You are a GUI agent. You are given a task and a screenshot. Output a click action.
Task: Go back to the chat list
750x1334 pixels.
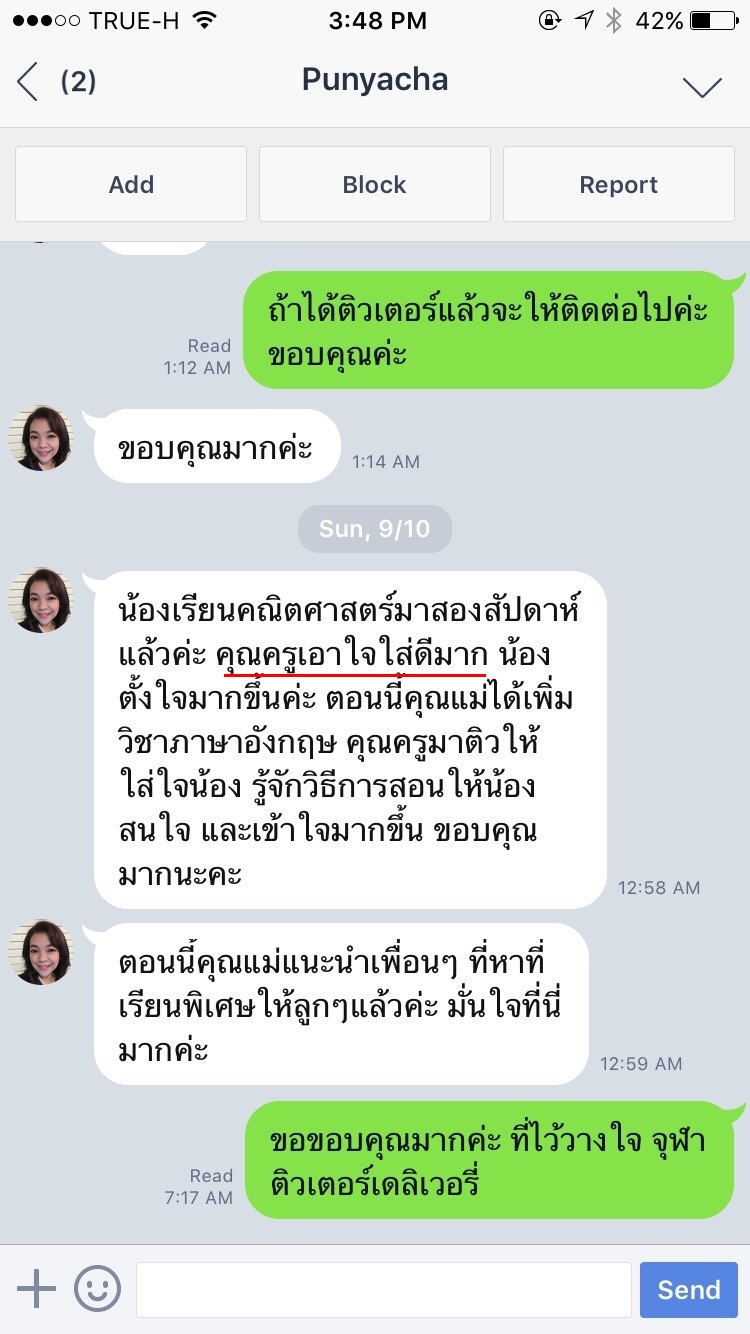(28, 82)
